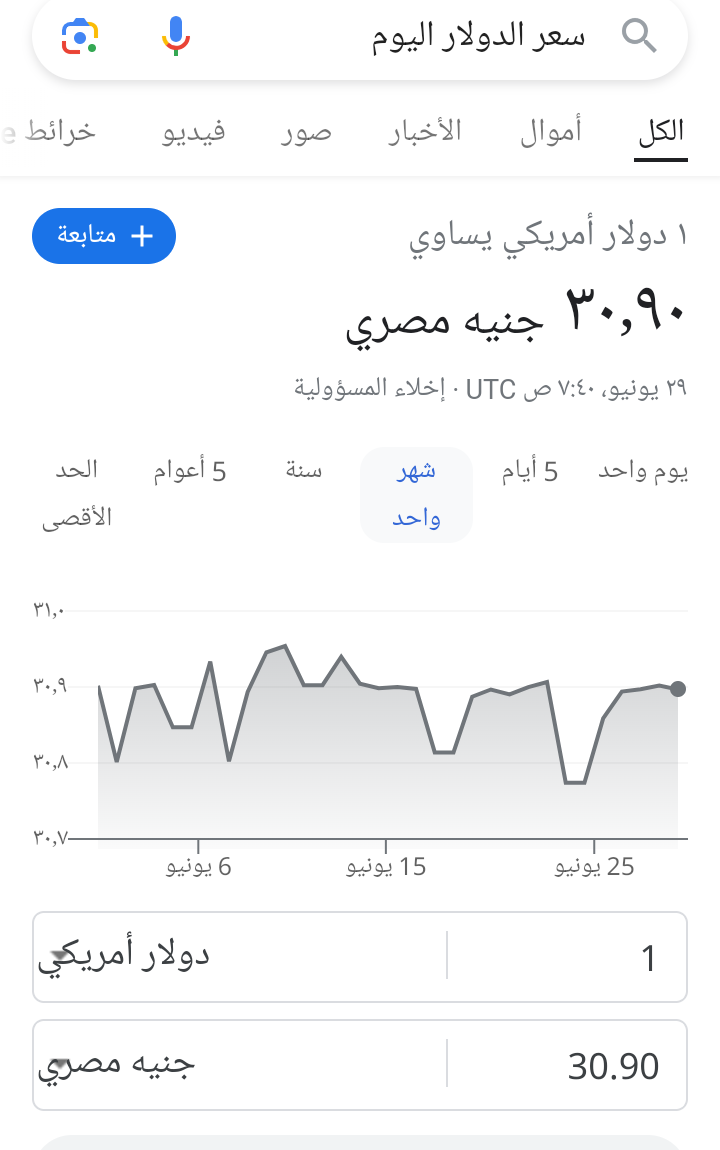Image resolution: width=720 pixels, height=1150 pixels.
Task: Edit the amount field showing 1
Action: 568,958
